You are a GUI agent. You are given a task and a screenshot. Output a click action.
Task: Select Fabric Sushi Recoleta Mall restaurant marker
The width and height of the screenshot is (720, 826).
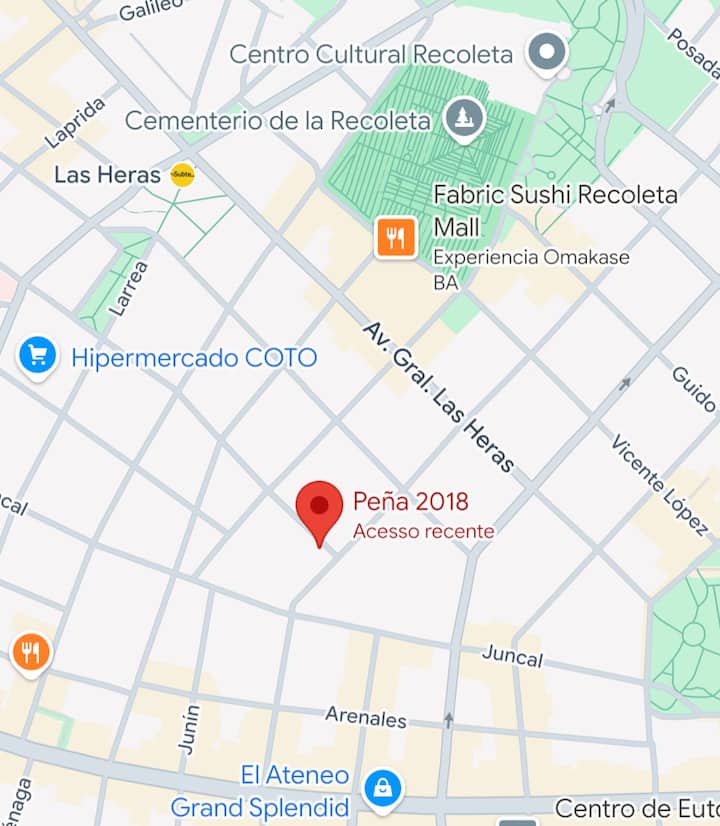(396, 238)
